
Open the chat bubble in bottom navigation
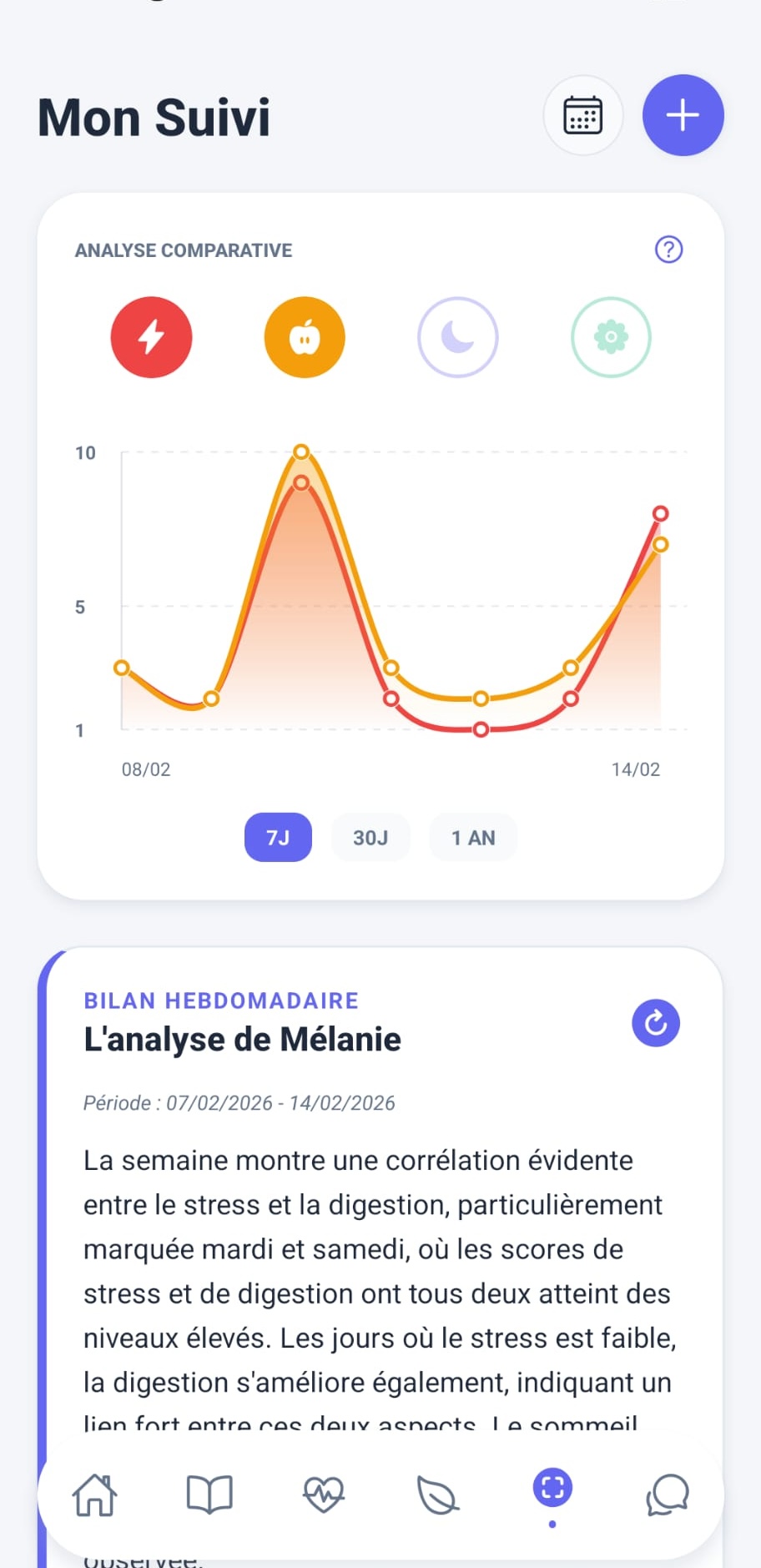coord(665,1495)
